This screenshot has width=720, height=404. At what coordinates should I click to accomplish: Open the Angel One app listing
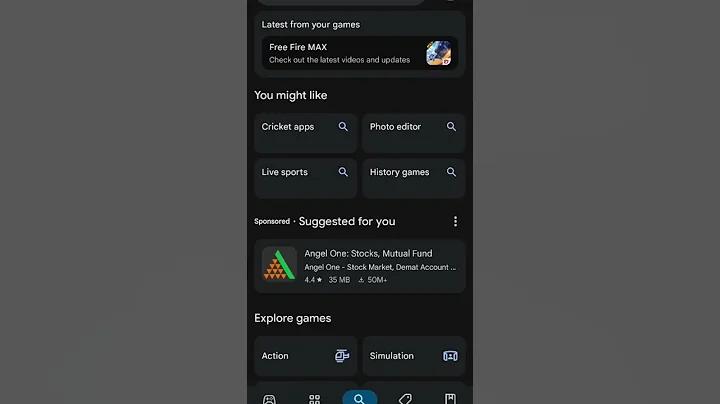click(359, 266)
